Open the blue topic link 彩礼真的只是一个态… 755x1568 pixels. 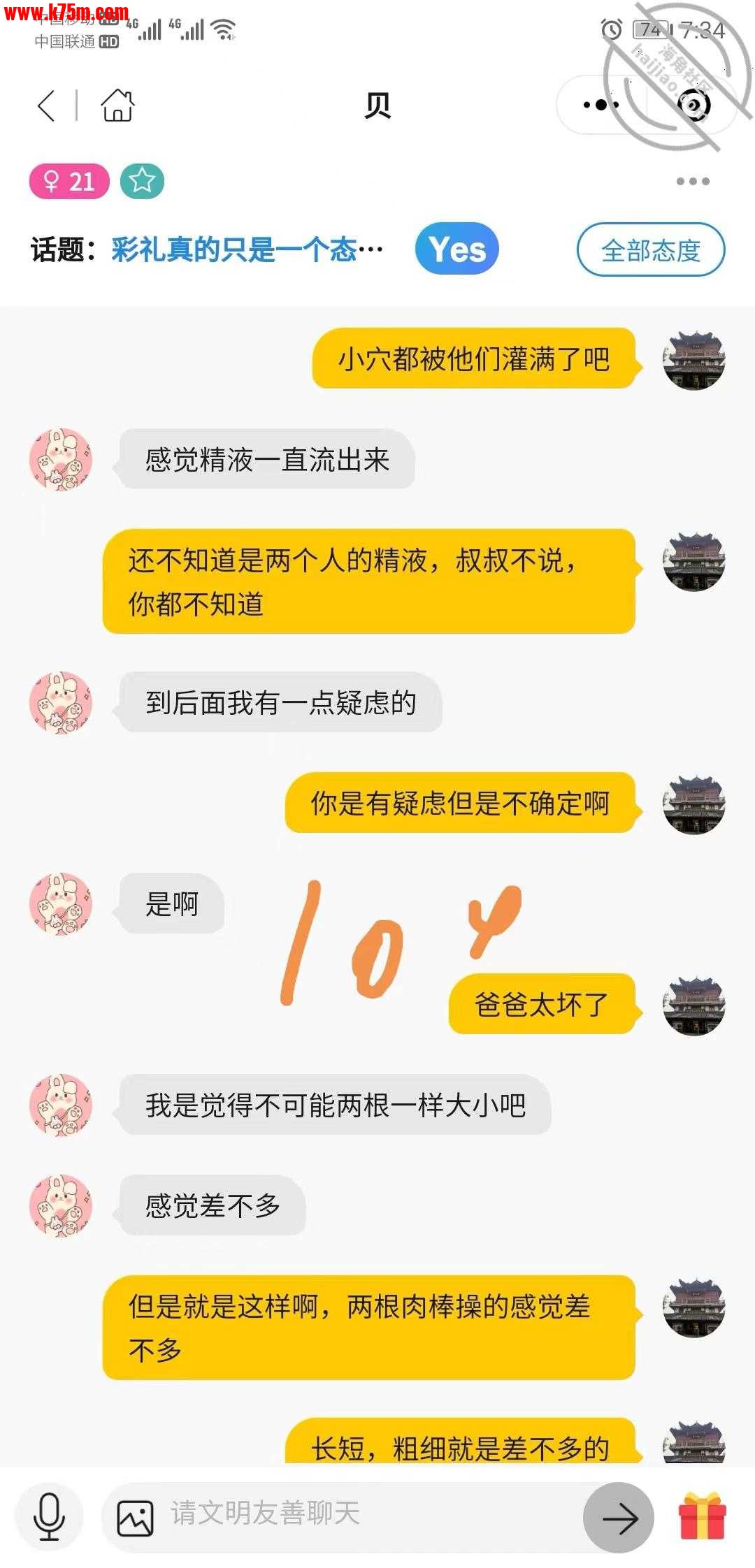pos(247,249)
